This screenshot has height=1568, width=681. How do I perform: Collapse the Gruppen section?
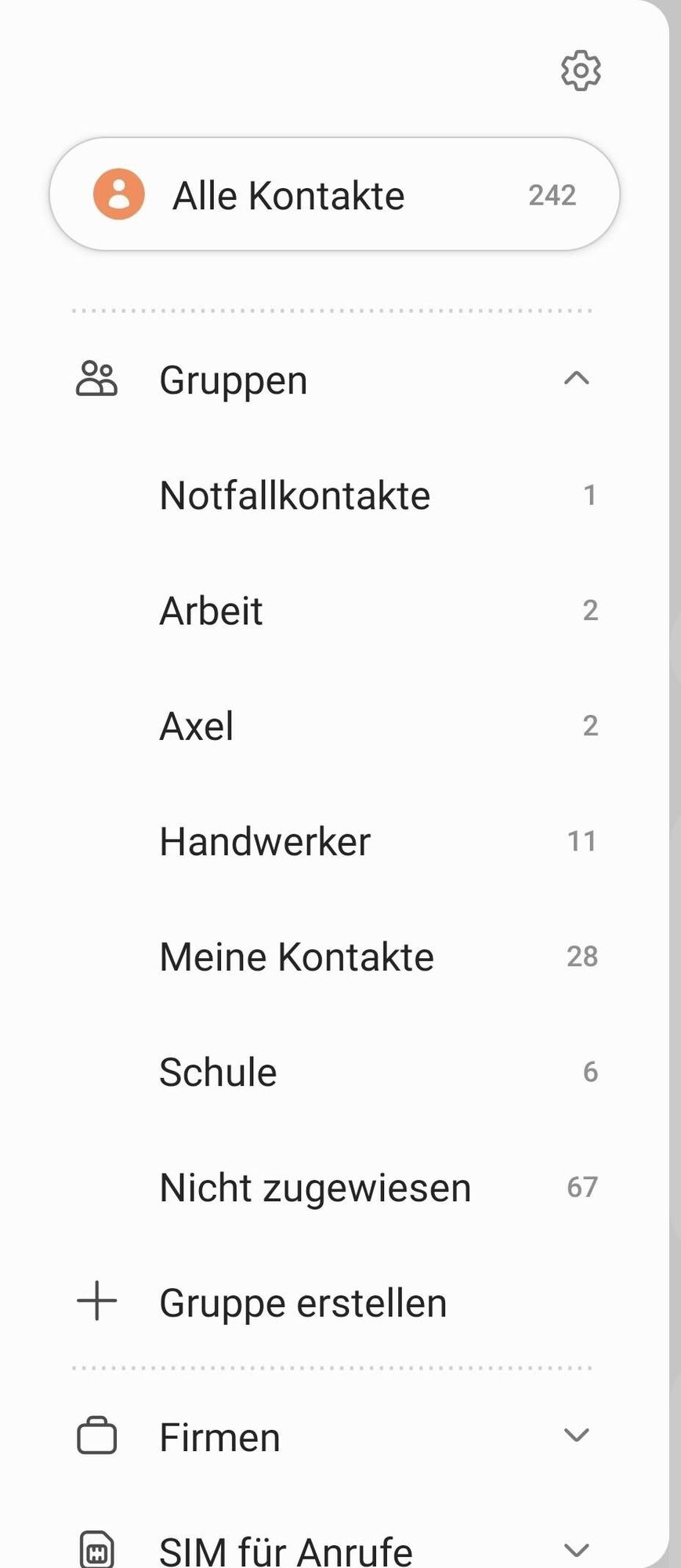[576, 379]
